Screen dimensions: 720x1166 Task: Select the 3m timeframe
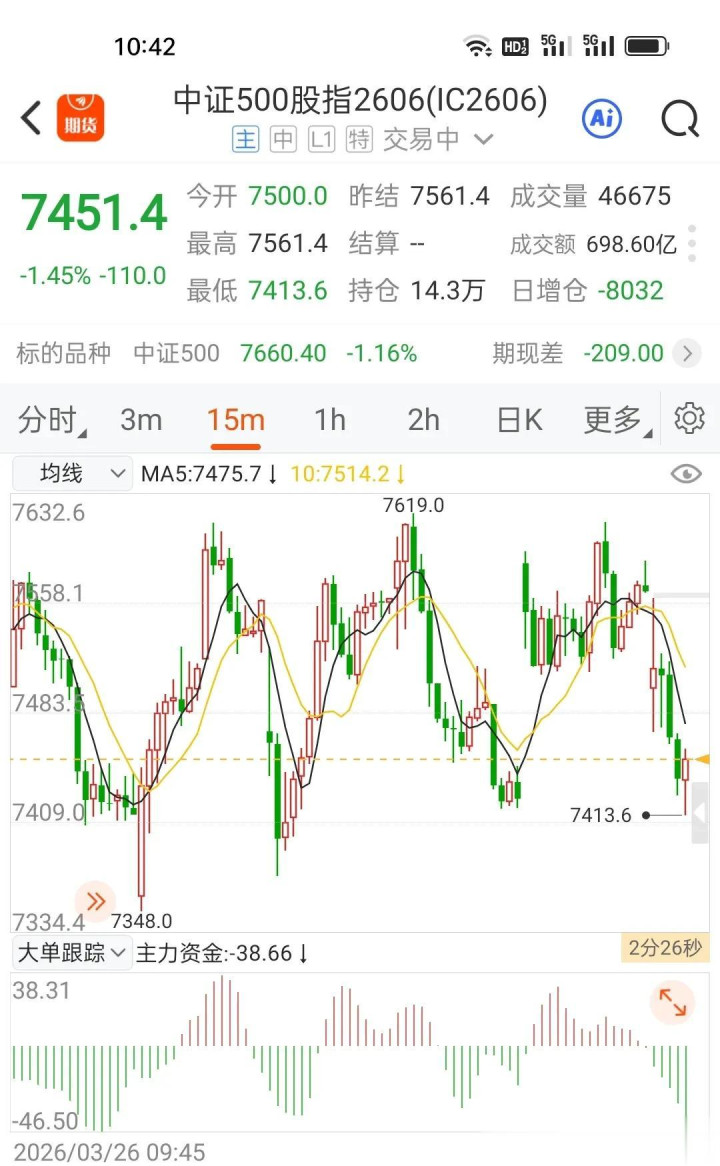(x=141, y=420)
